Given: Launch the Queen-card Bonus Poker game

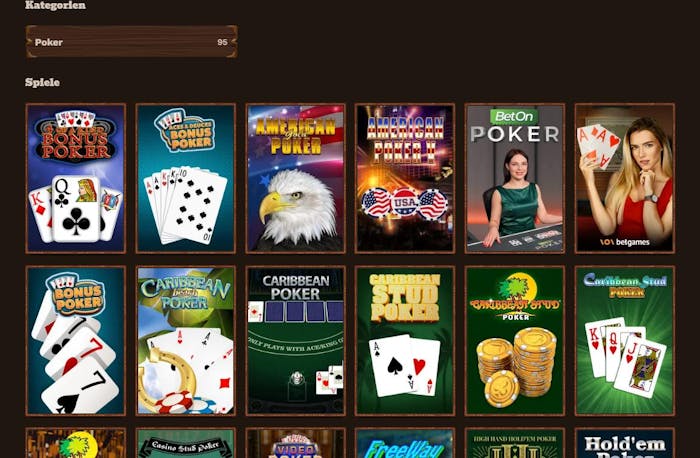Looking at the screenshot, I should point(76,178).
